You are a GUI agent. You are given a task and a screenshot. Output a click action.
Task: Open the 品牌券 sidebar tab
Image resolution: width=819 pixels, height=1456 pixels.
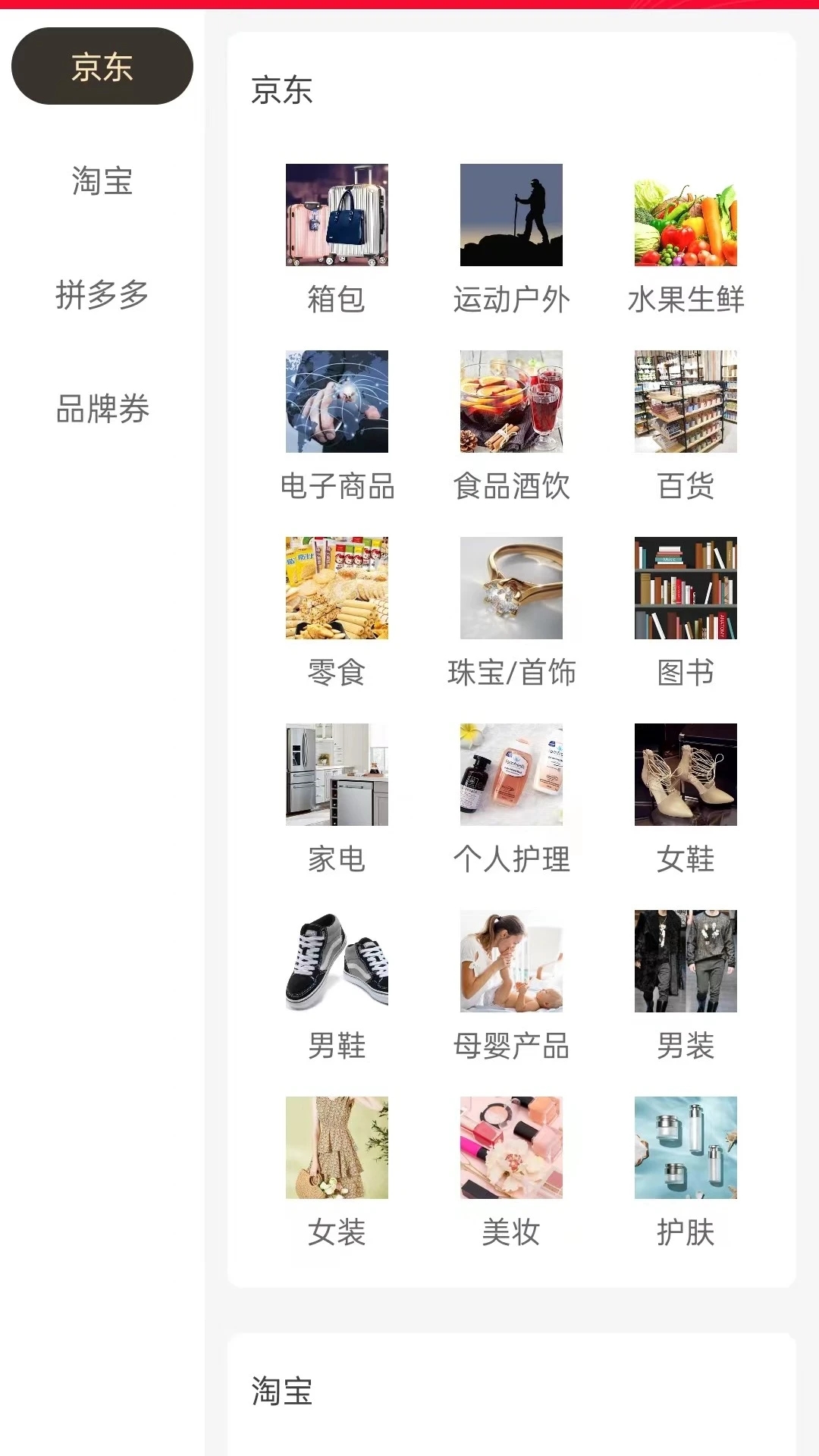coord(102,408)
